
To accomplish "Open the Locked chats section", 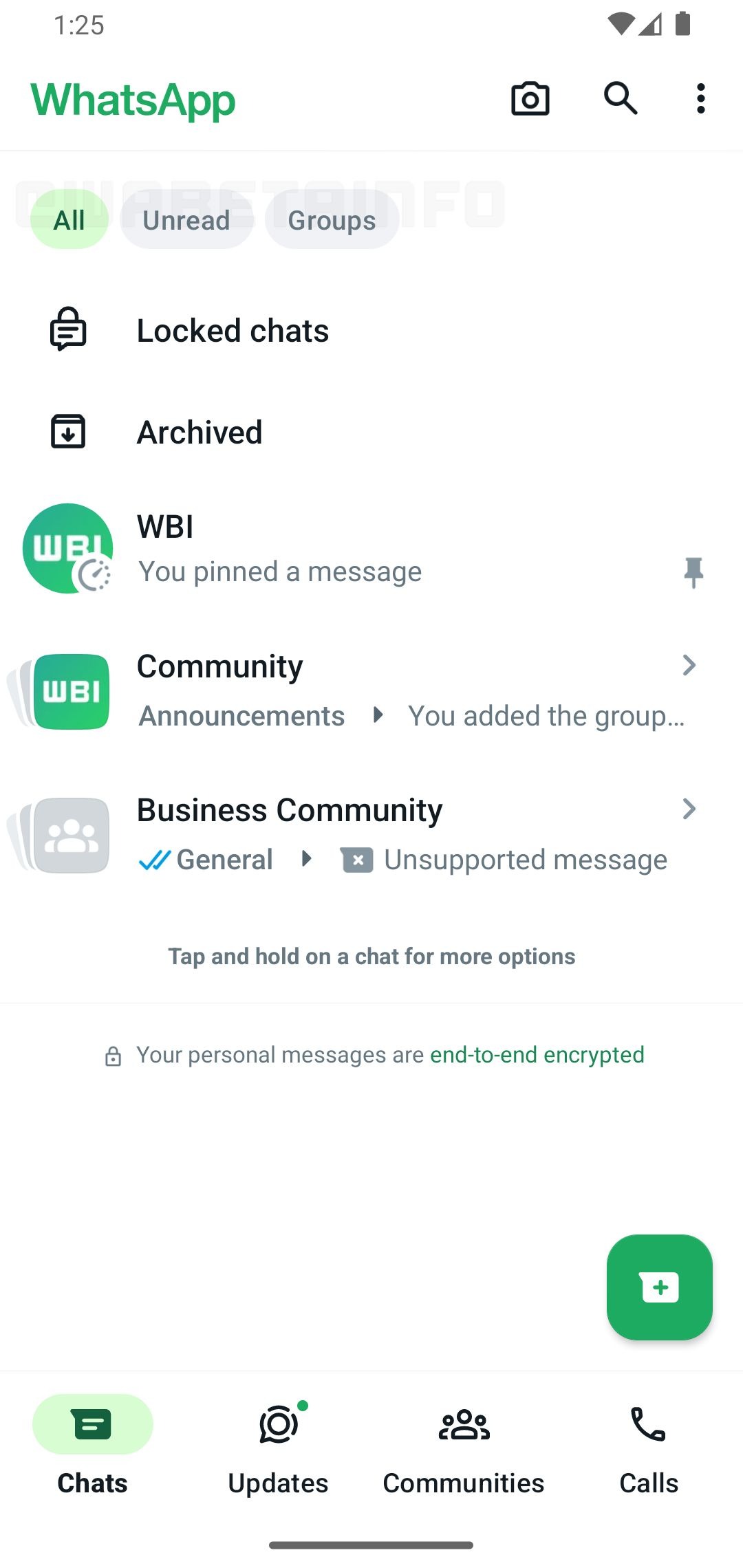I will 233,330.
